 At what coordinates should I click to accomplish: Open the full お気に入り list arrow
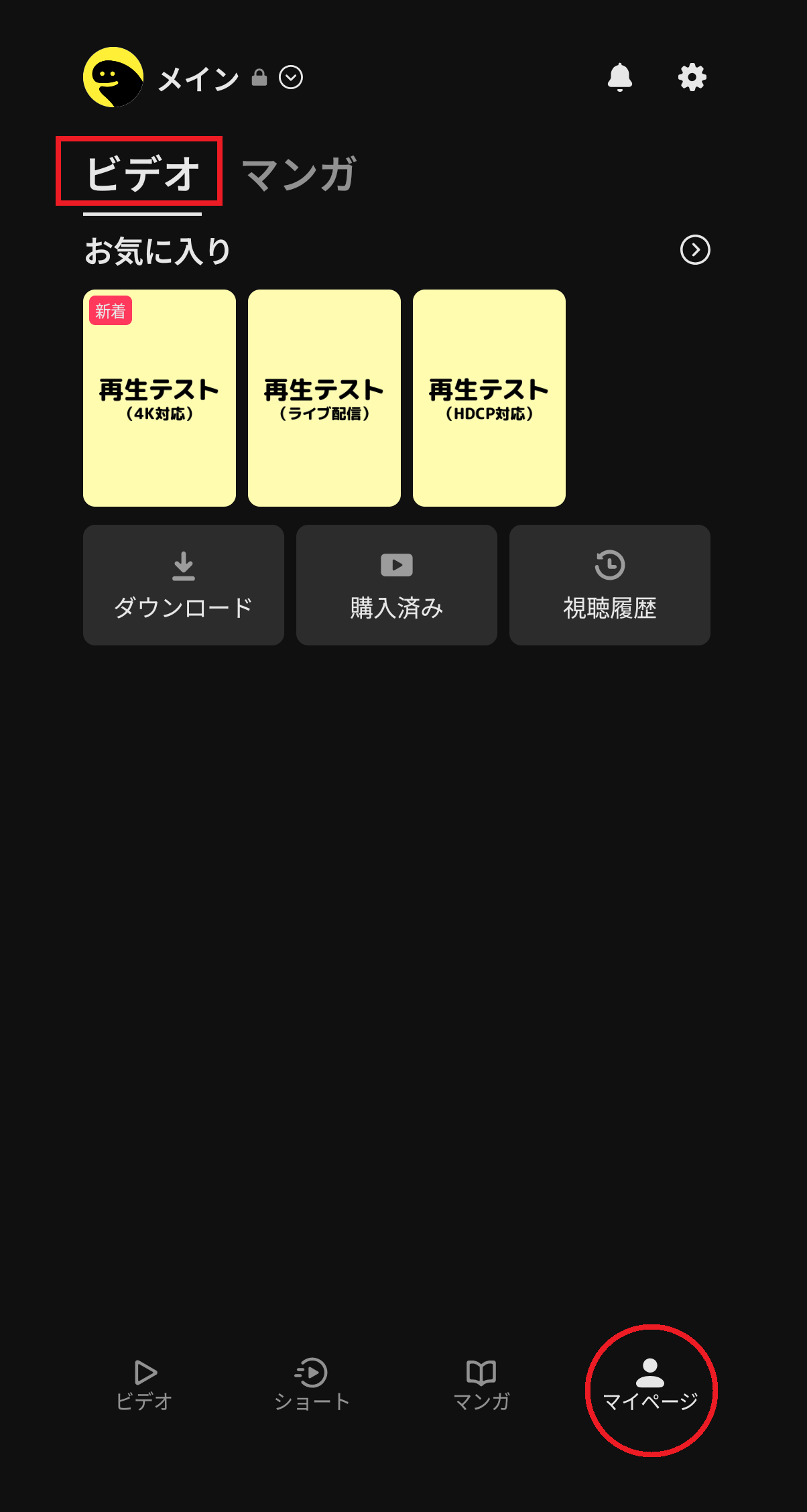point(694,250)
